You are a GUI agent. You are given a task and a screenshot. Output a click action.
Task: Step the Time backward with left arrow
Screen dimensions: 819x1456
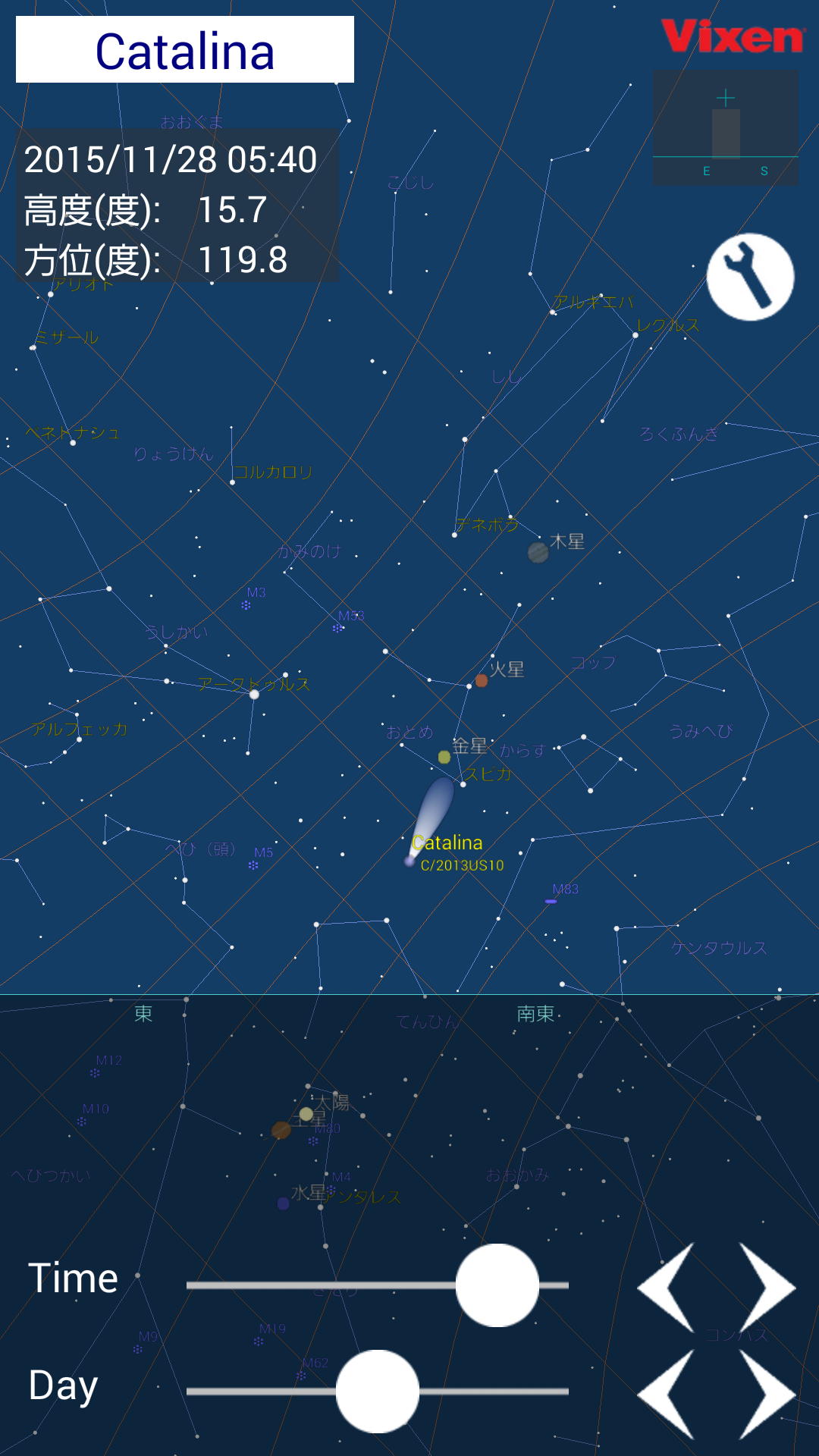(668, 1287)
